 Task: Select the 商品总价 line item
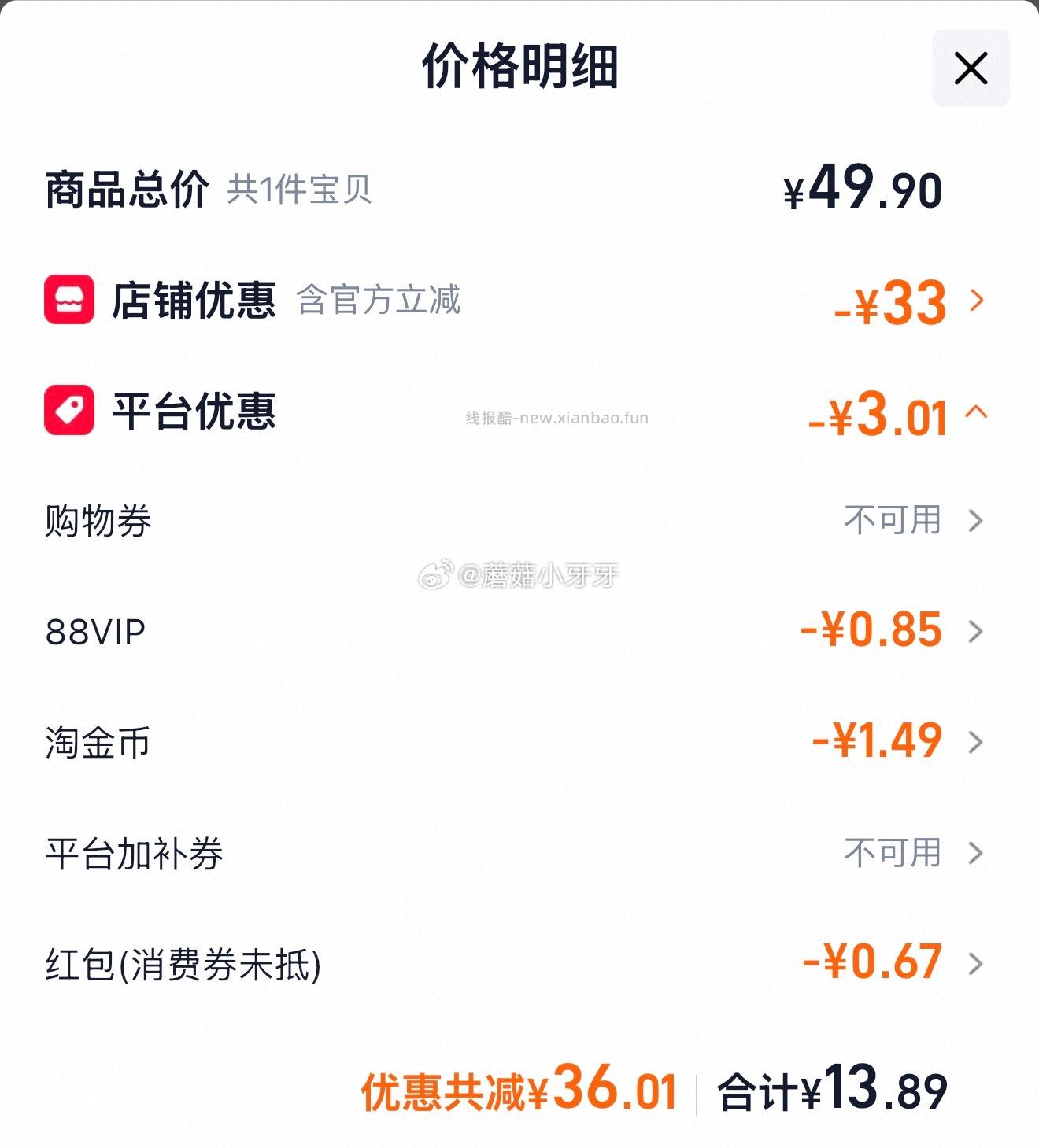coord(130,189)
